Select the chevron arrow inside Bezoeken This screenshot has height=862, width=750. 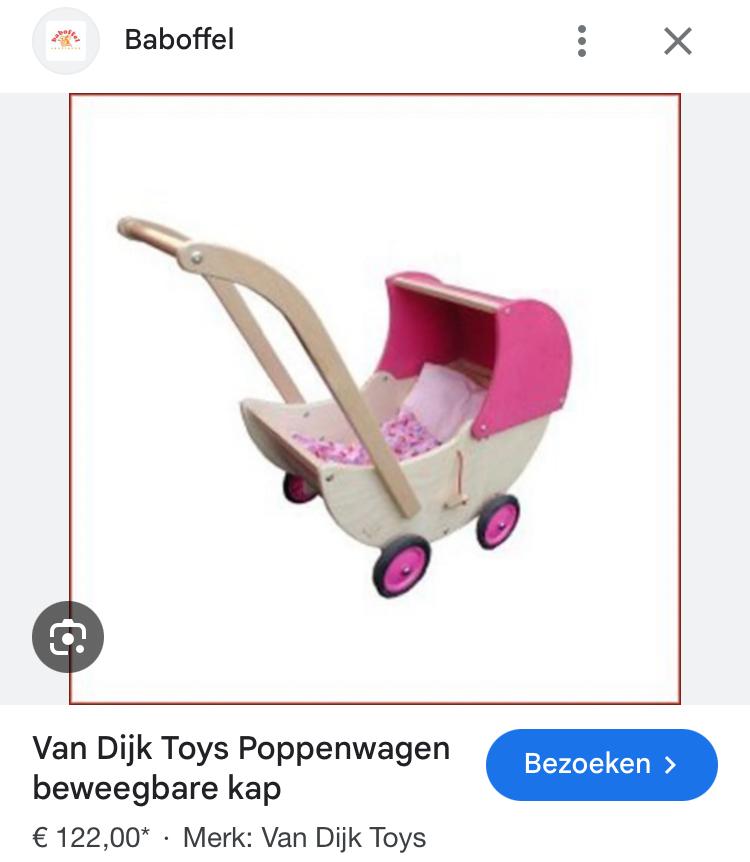(668, 765)
